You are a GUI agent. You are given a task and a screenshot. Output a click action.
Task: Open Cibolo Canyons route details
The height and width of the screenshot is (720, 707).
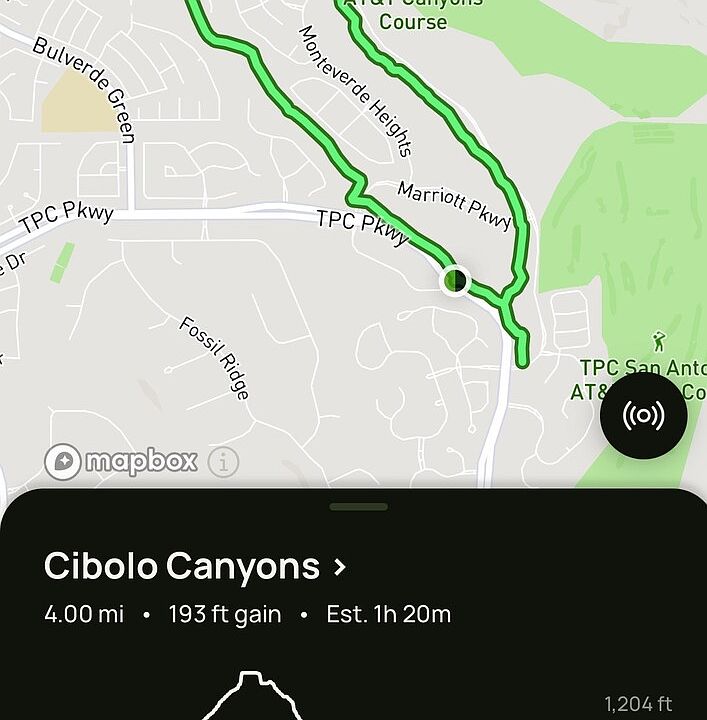(195, 567)
